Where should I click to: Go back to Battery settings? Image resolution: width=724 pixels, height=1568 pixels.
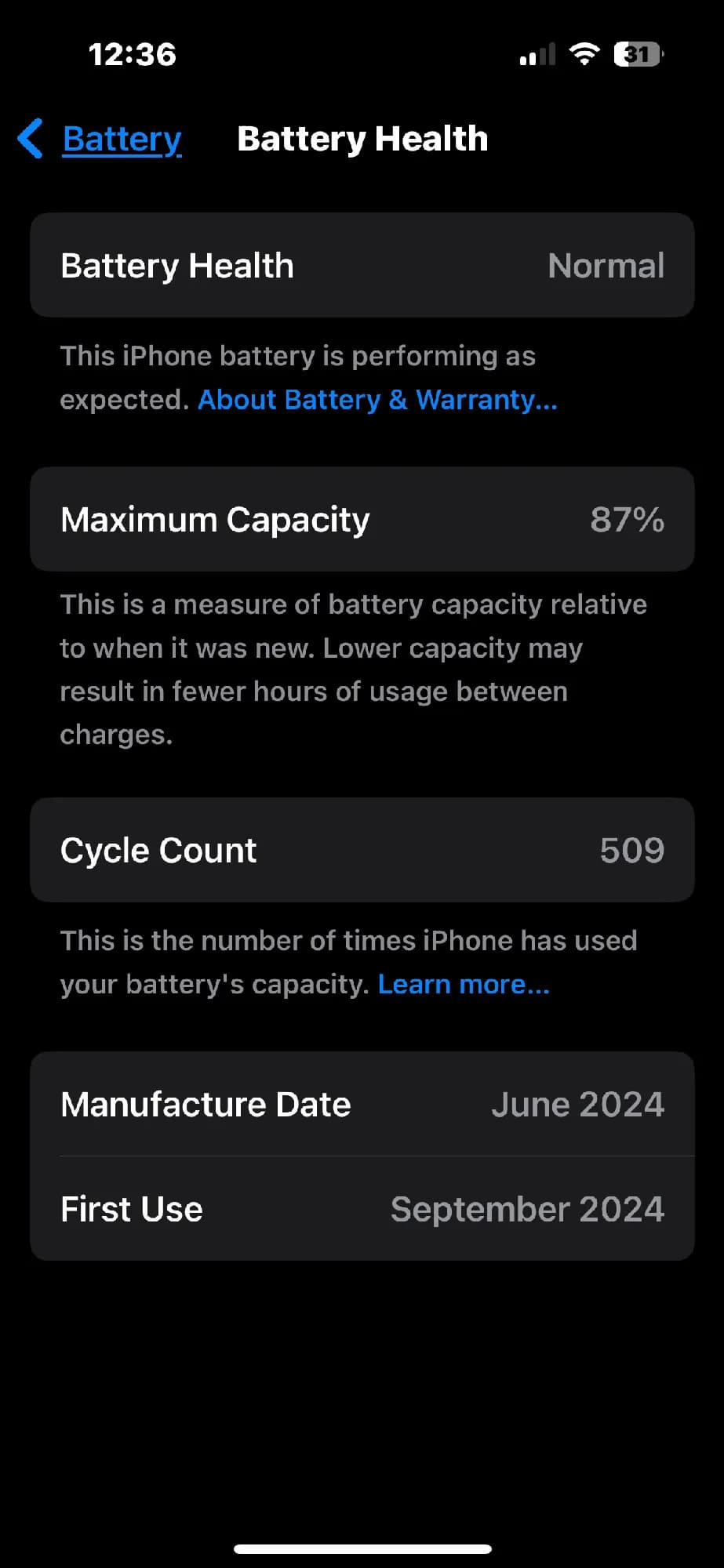[x=102, y=140]
